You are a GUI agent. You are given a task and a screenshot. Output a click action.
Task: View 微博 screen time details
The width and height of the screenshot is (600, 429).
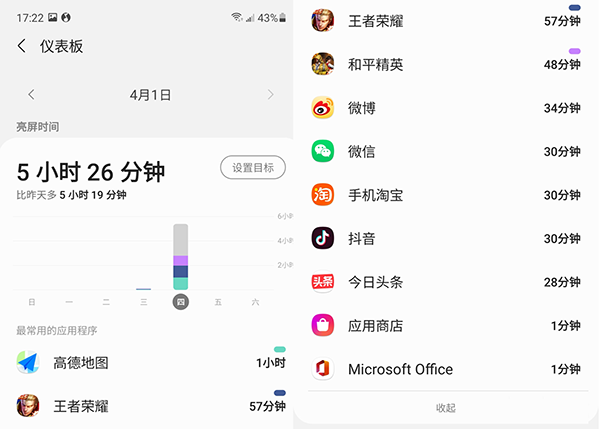445,108
